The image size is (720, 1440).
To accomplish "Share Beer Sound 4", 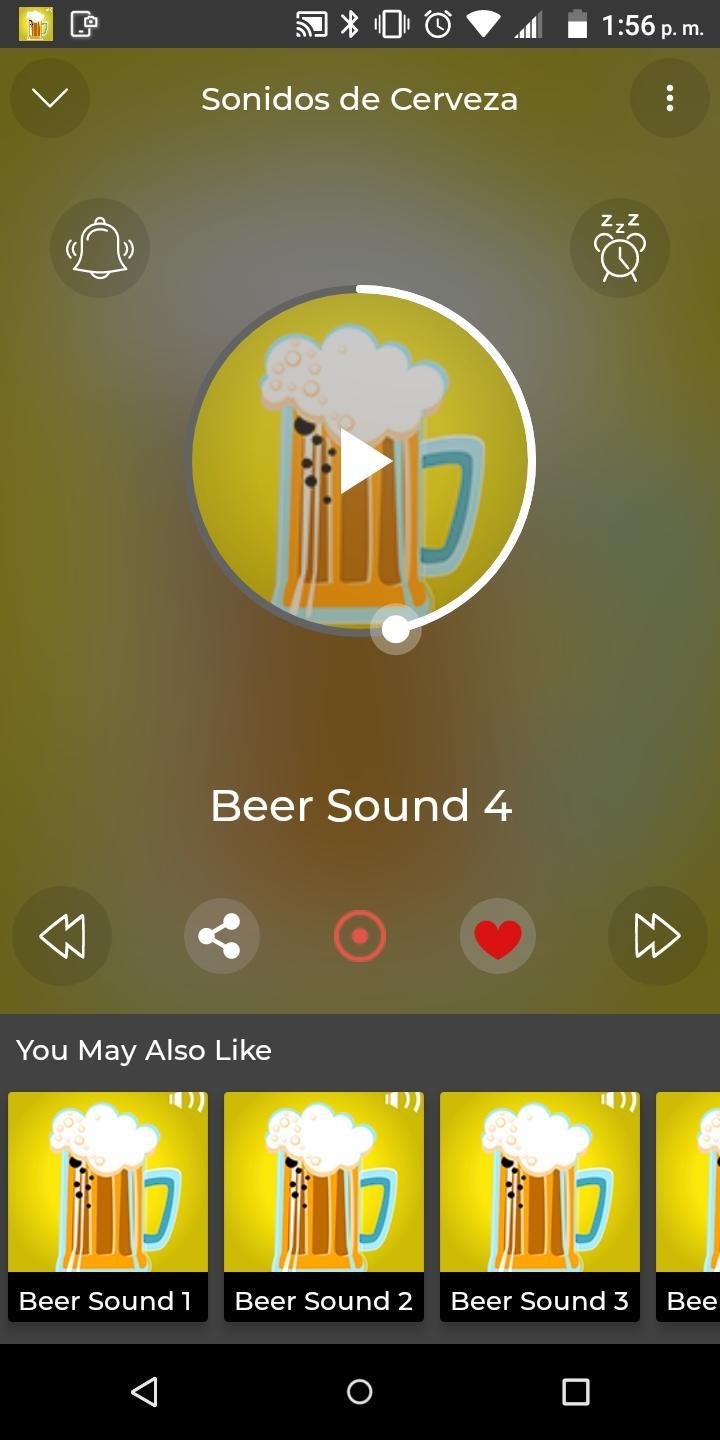I will pos(221,936).
